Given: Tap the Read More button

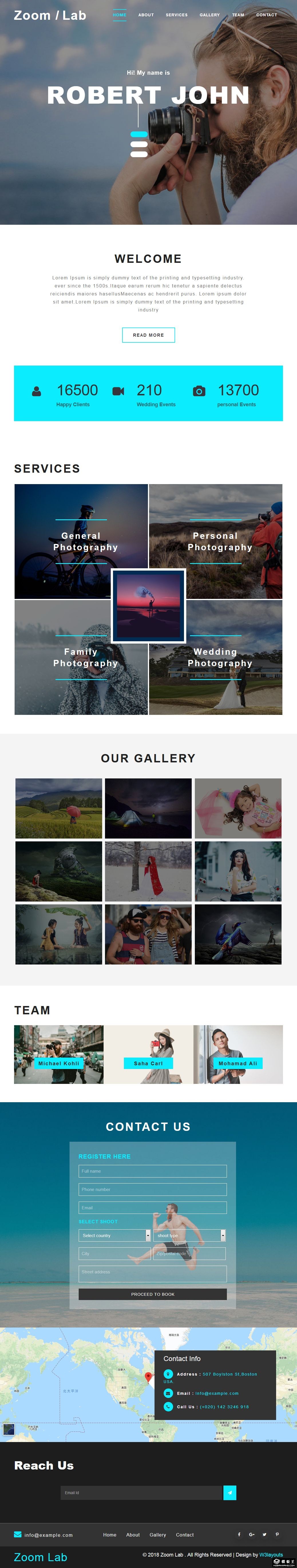Looking at the screenshot, I should click(148, 335).
